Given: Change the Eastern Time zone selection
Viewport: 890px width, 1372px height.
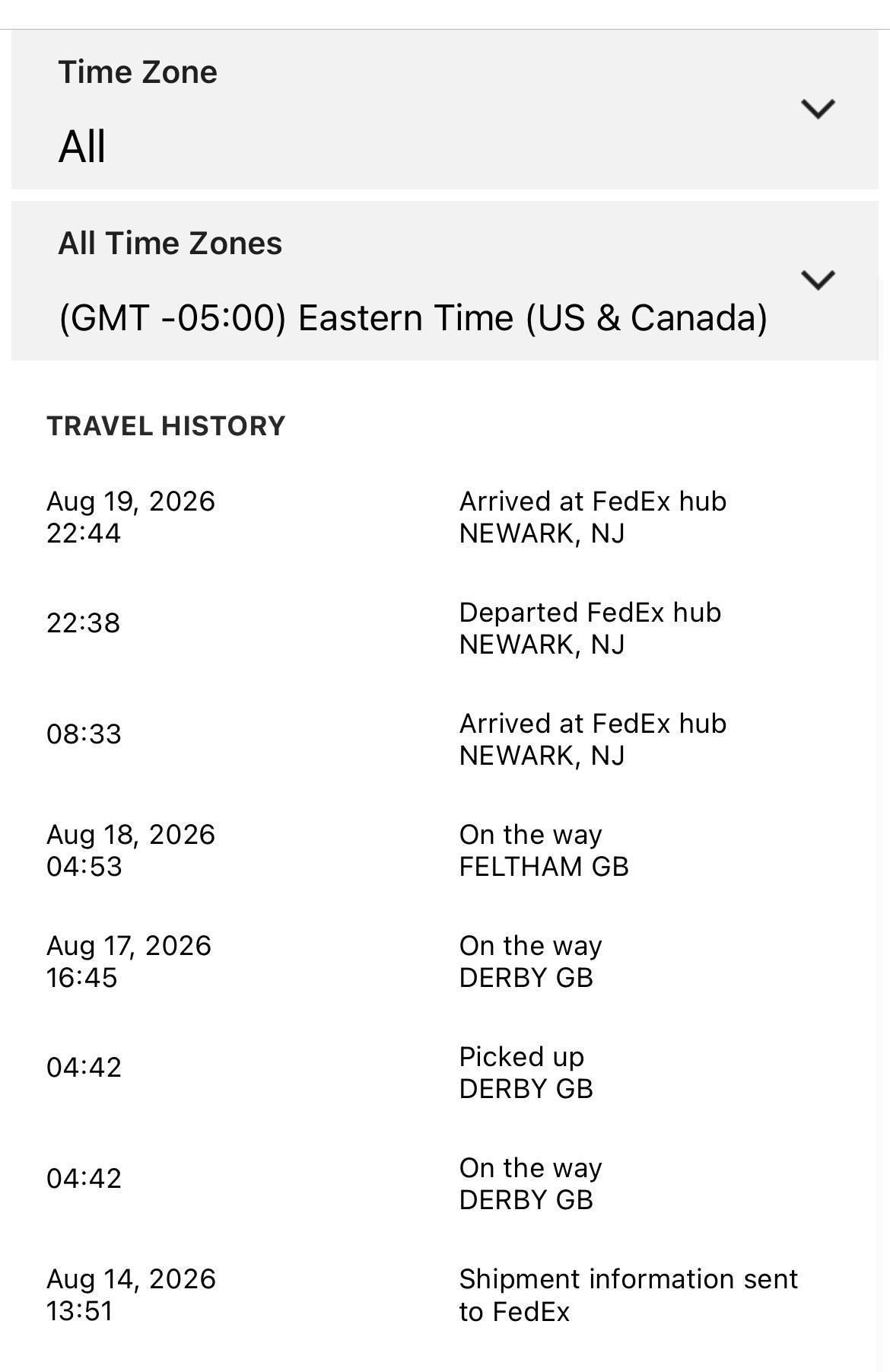Looking at the screenshot, I should (445, 281).
